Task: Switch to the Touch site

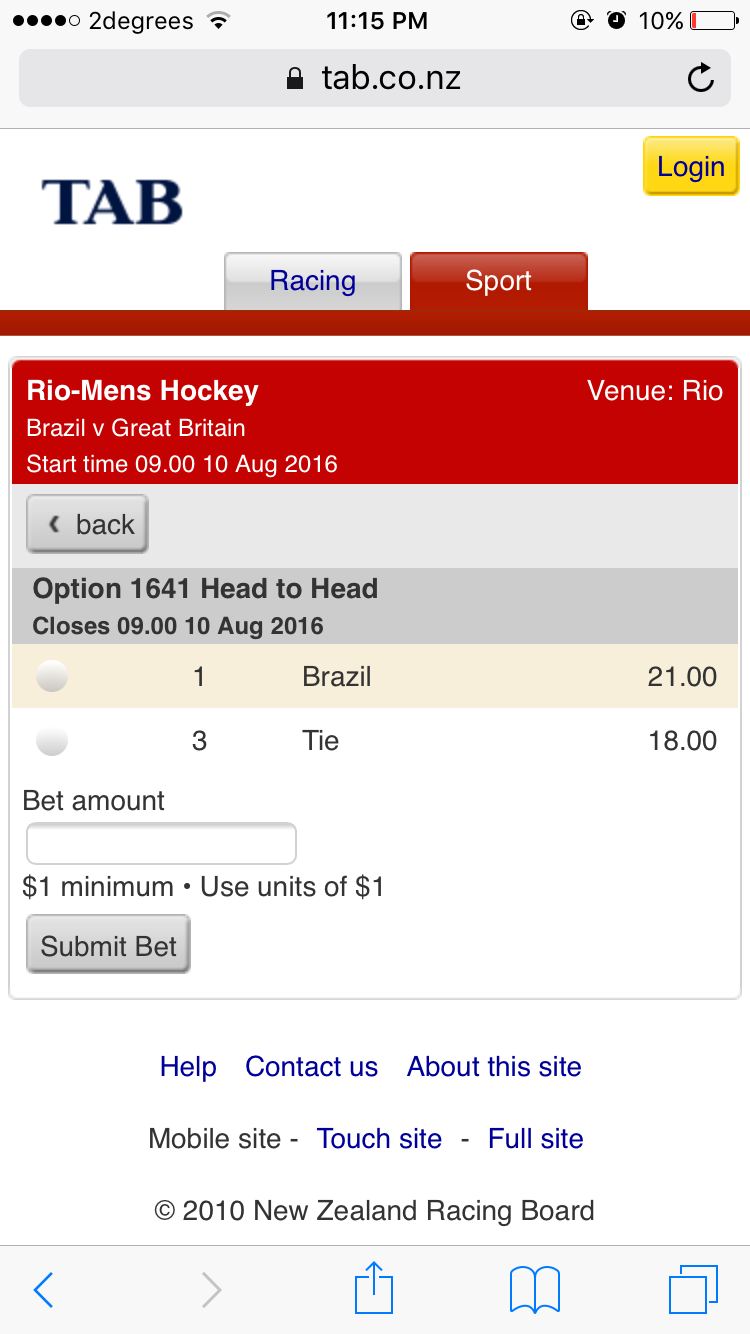Action: [x=379, y=1139]
